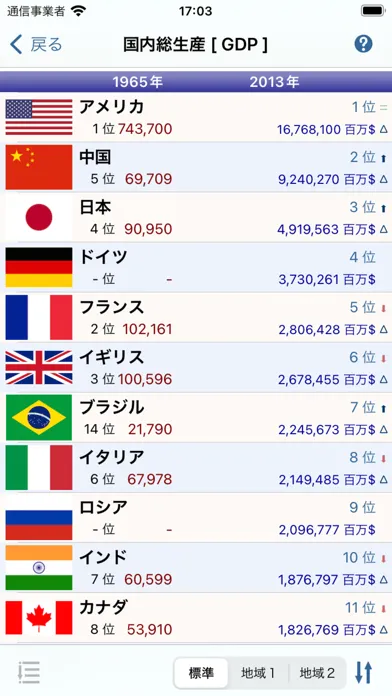Select the 標準 segment
392x696 pixels.
click(x=201, y=673)
